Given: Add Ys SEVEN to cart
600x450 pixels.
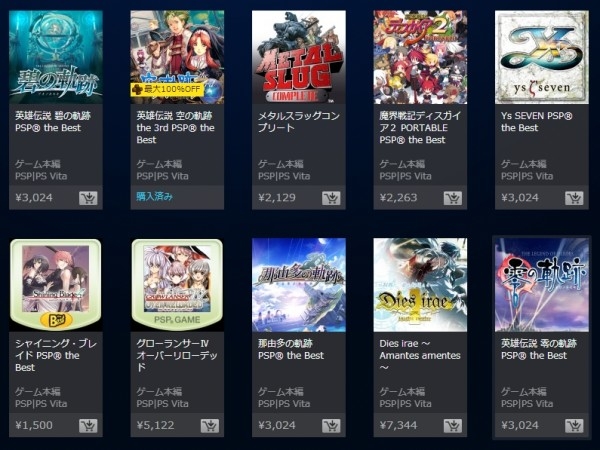Looking at the screenshot, I should point(574,198).
